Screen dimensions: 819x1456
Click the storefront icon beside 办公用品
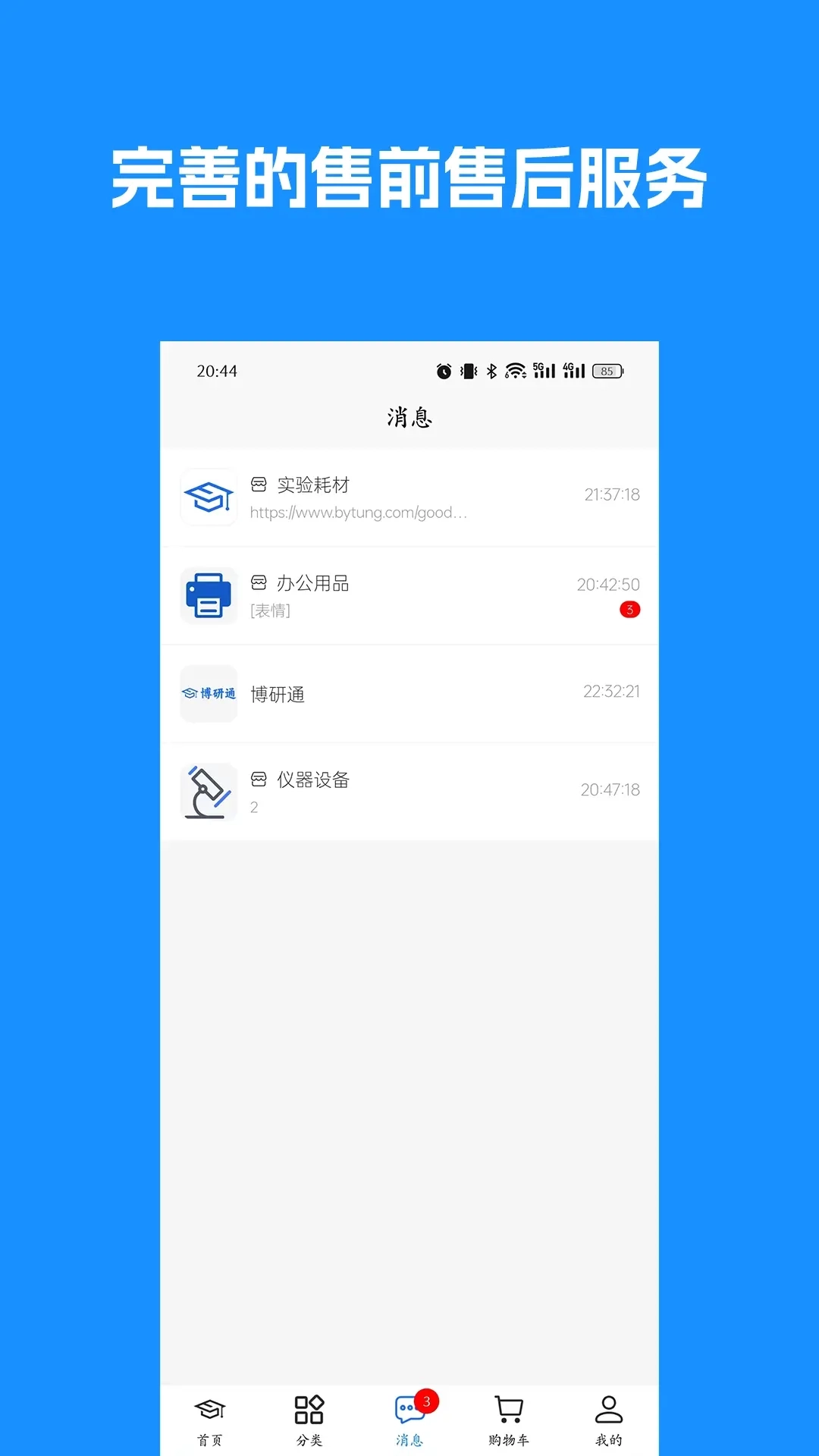click(x=259, y=583)
